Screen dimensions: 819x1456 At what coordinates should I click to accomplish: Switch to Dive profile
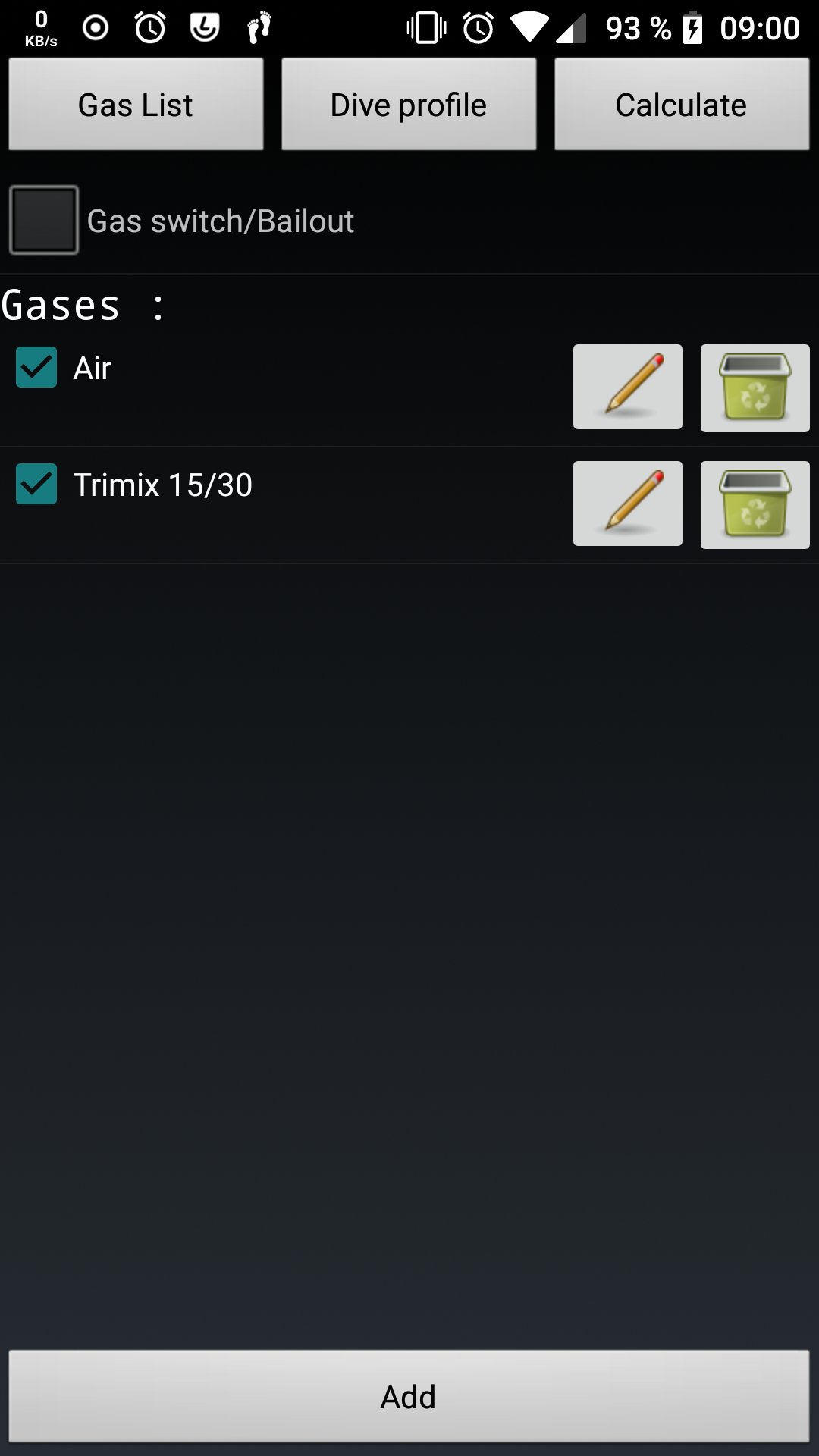[x=409, y=104]
